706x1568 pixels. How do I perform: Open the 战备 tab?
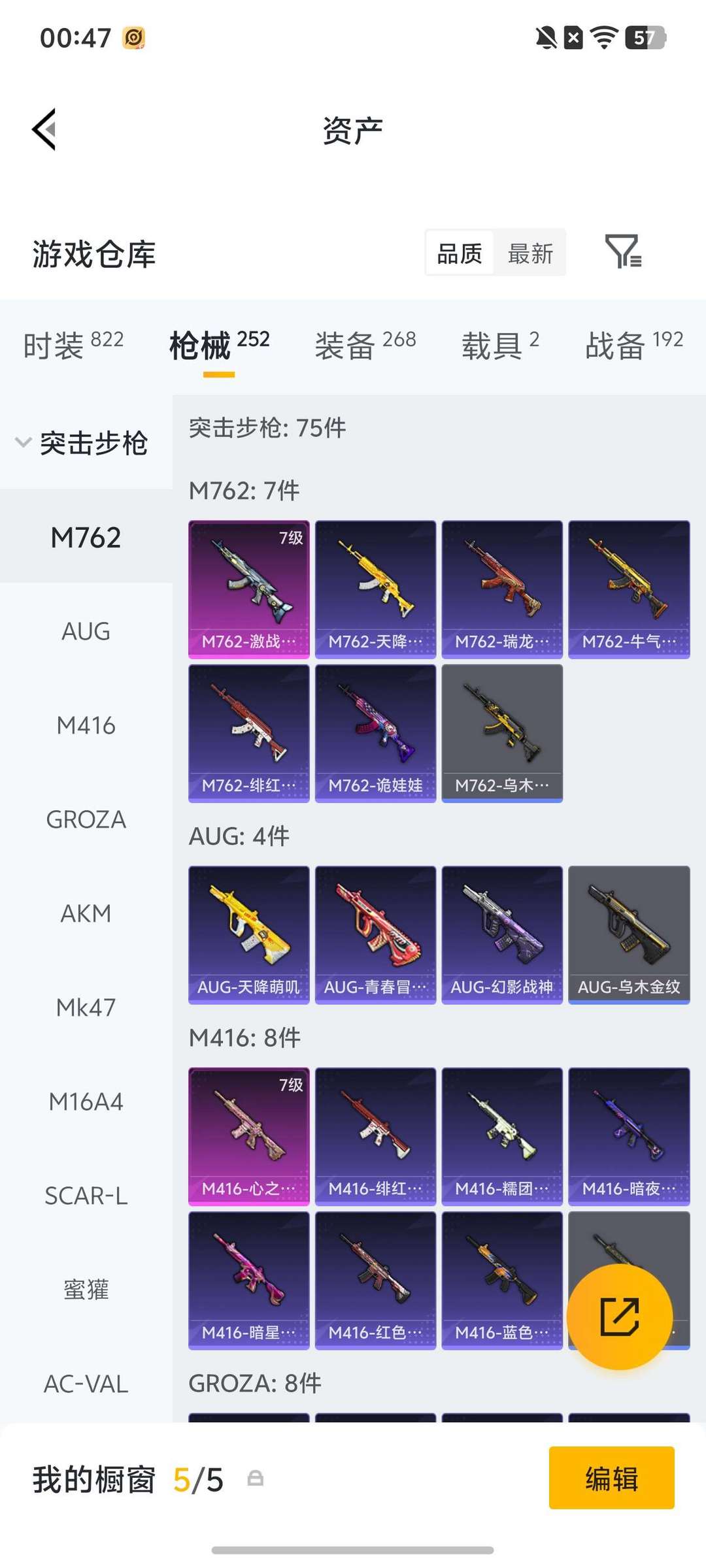point(633,345)
